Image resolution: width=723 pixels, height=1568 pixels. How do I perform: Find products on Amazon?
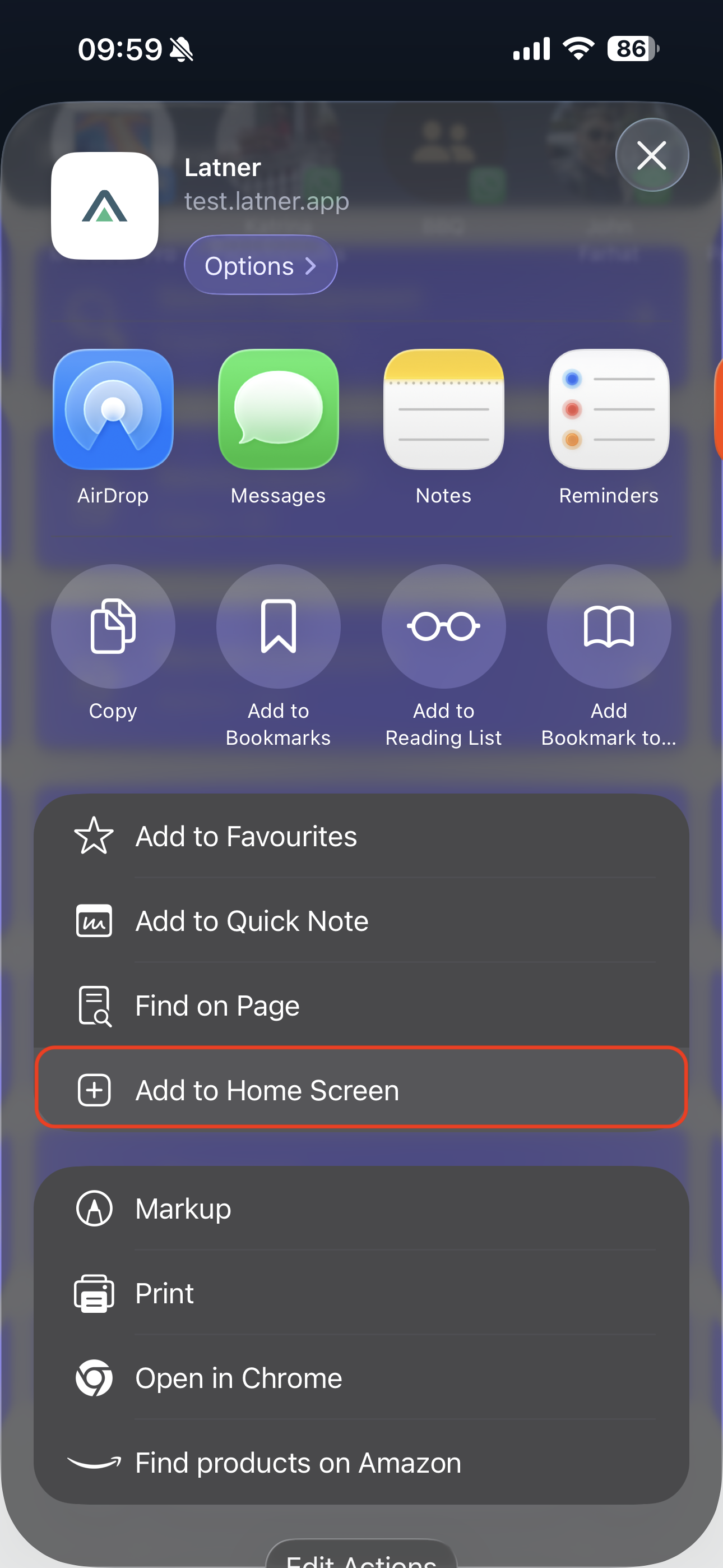click(x=361, y=1462)
